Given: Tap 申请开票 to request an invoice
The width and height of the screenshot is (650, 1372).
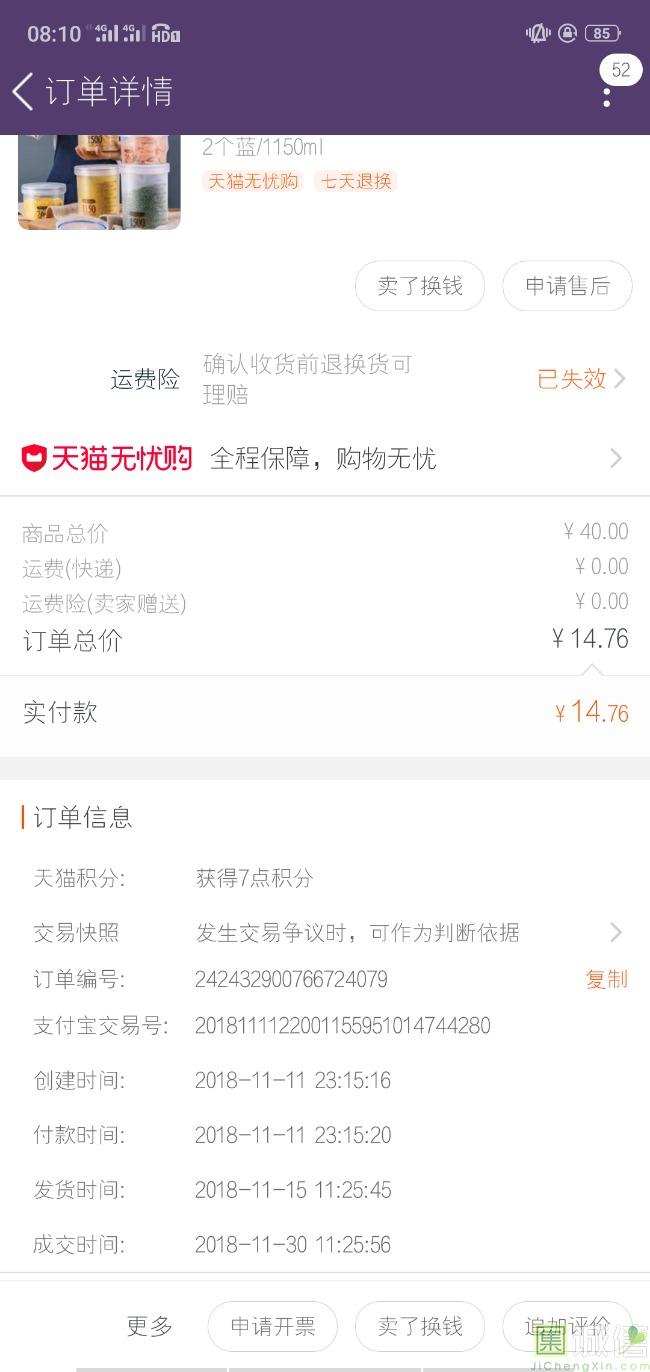Looking at the screenshot, I should click(x=272, y=1326).
